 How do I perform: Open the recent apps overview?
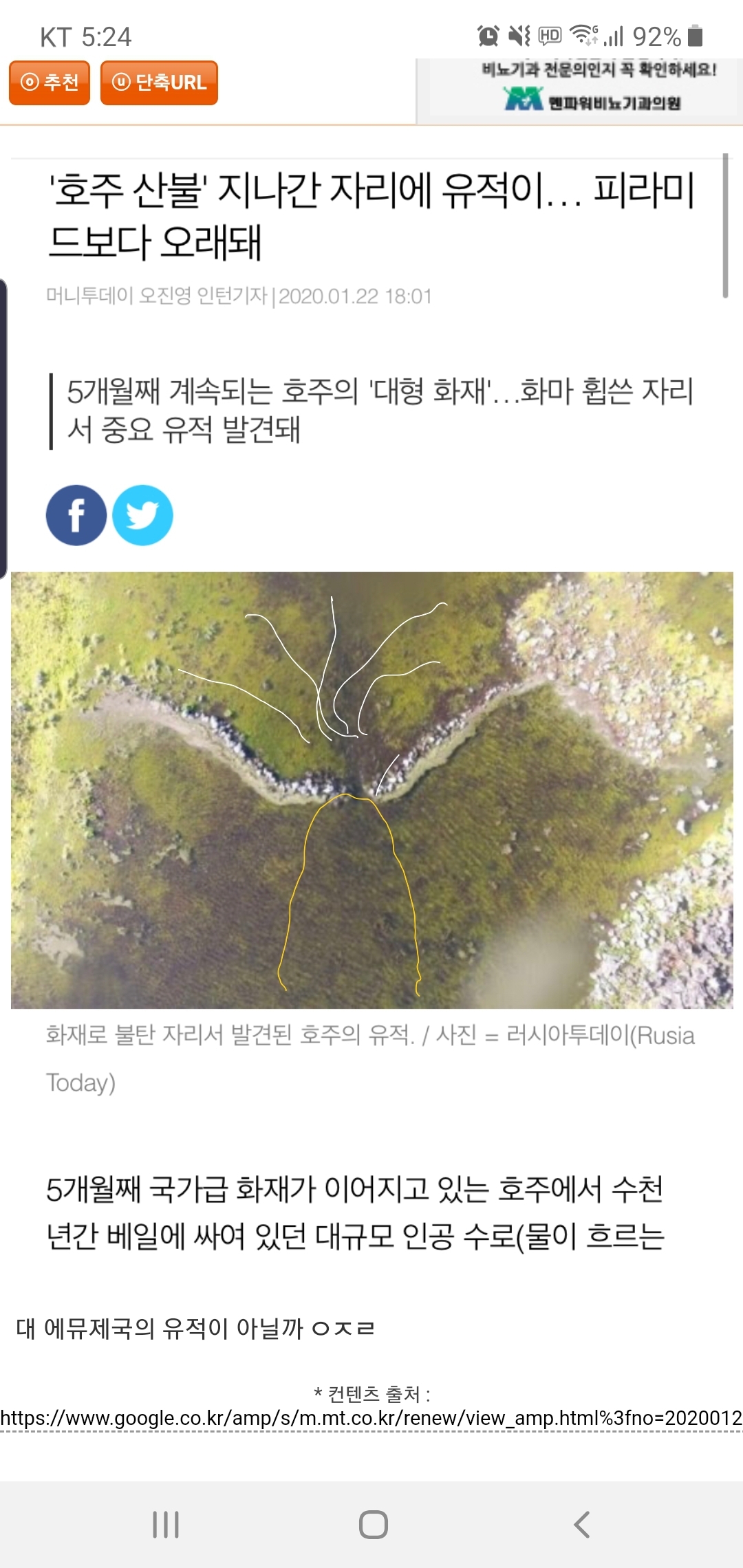(x=166, y=1524)
